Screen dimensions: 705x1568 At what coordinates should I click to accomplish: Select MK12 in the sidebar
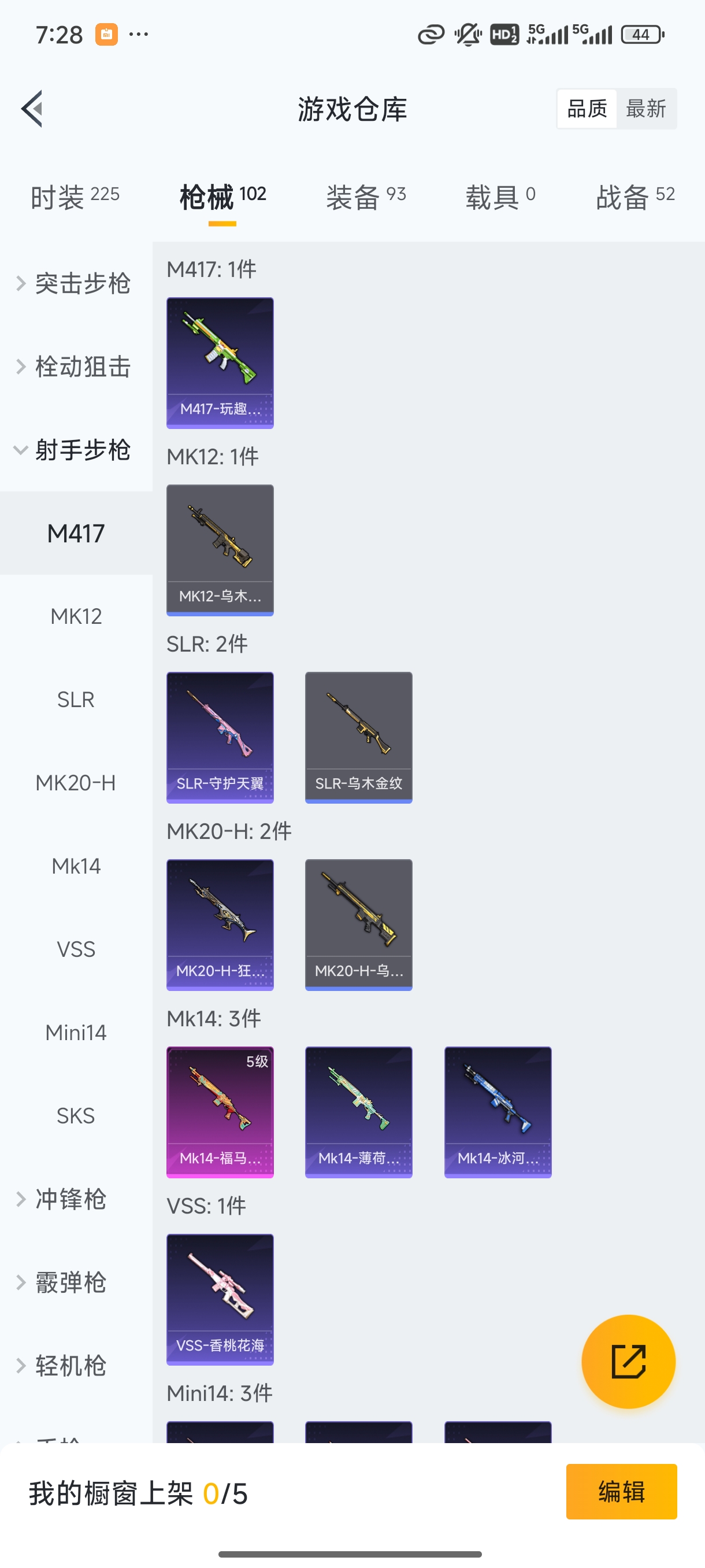[76, 616]
